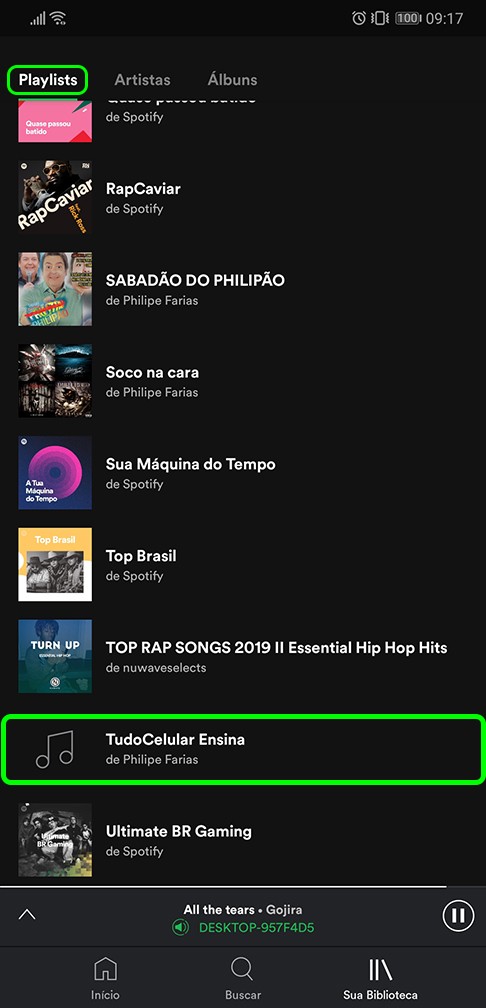The image size is (486, 1008).
Task: Open the Sua Biblioteca tab
Action: coord(380,977)
